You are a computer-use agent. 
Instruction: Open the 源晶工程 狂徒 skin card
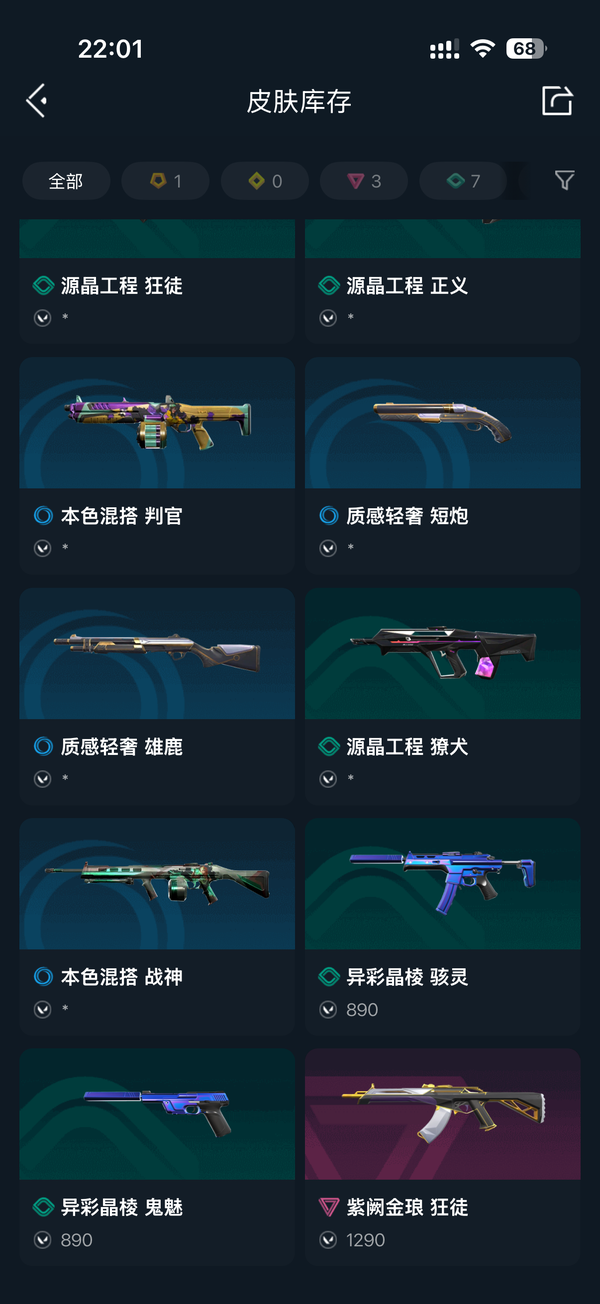click(x=157, y=290)
